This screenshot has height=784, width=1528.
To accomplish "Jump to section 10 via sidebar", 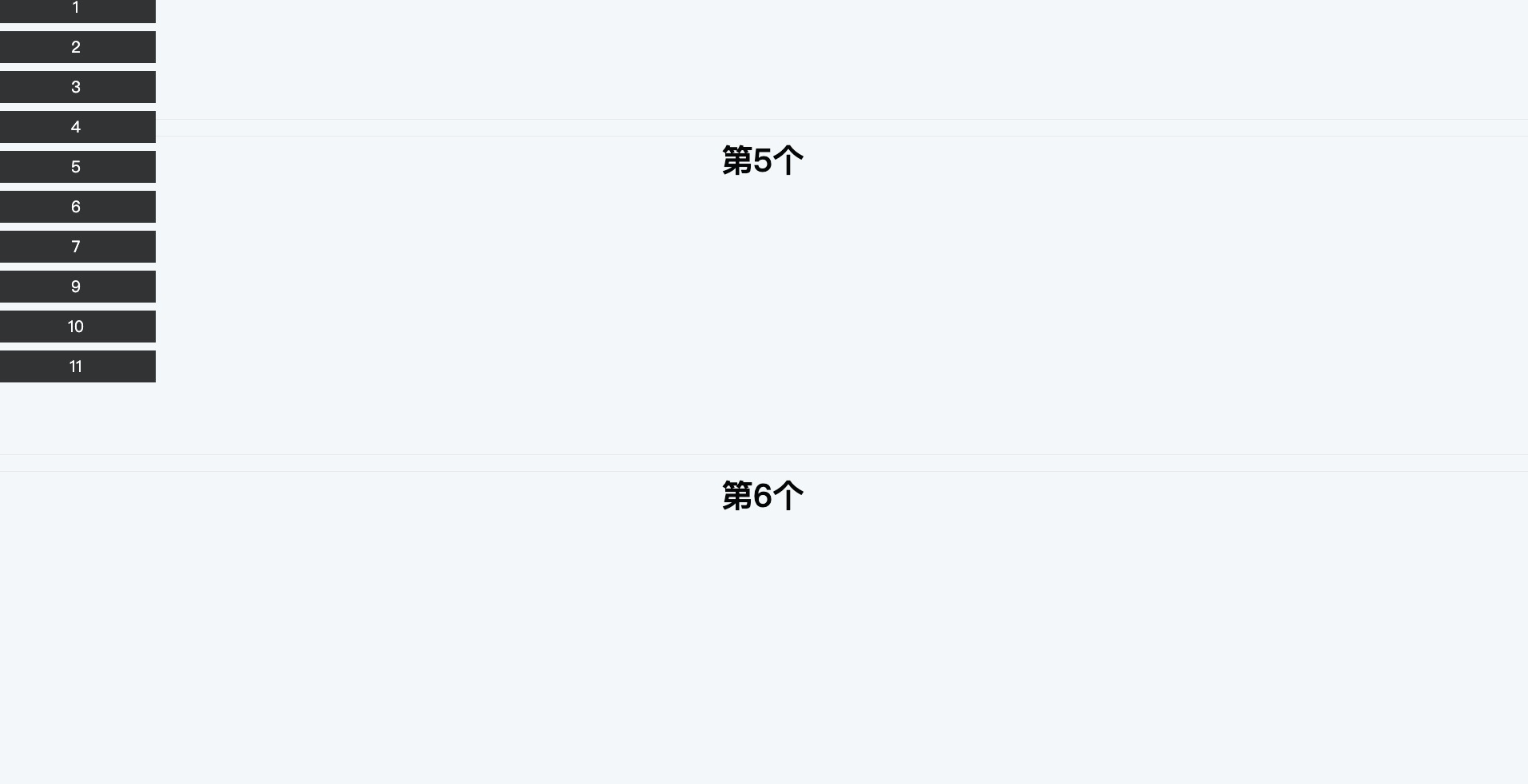I will pyautogui.click(x=76, y=327).
